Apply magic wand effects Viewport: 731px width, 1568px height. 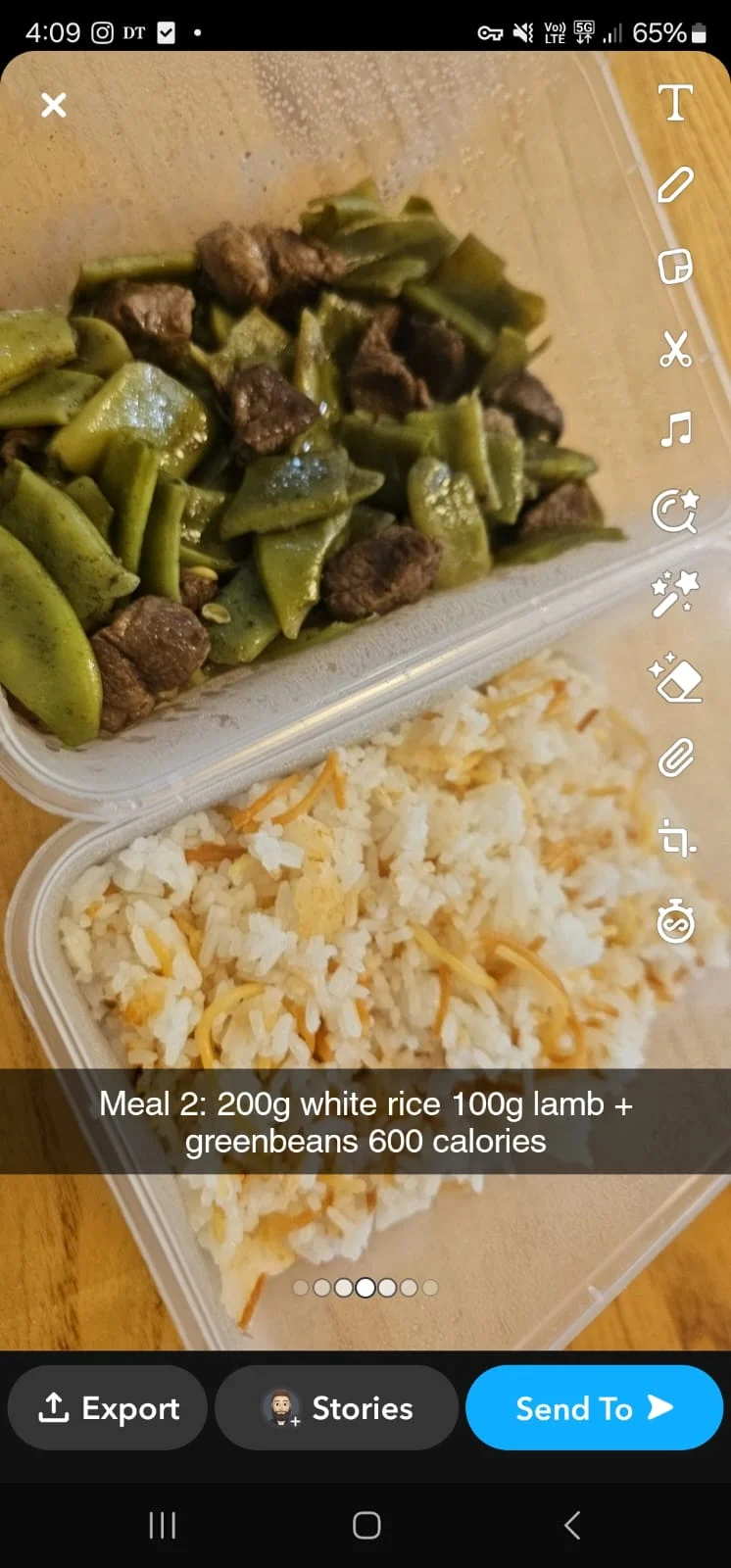click(675, 594)
